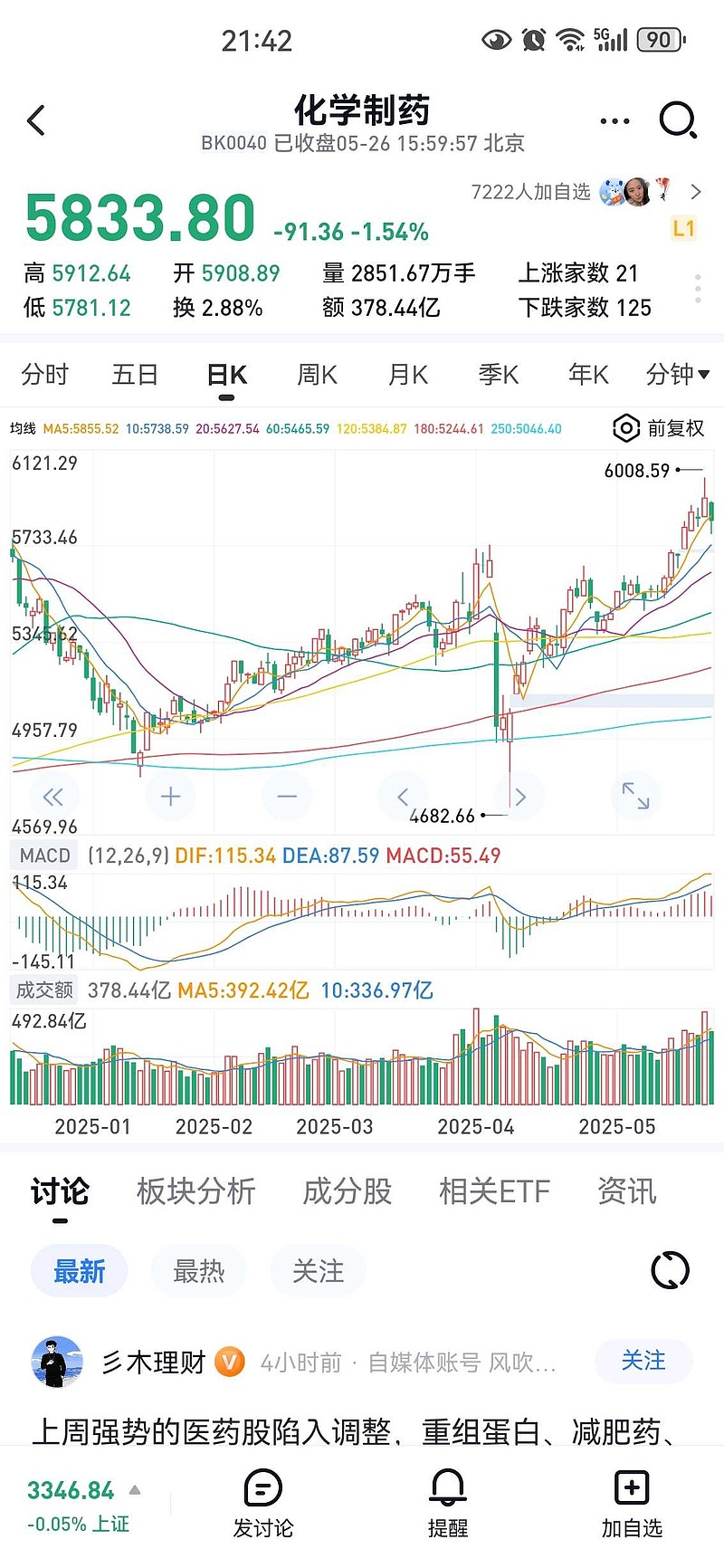
Task: Select the 月K chart tab
Action: (x=407, y=374)
